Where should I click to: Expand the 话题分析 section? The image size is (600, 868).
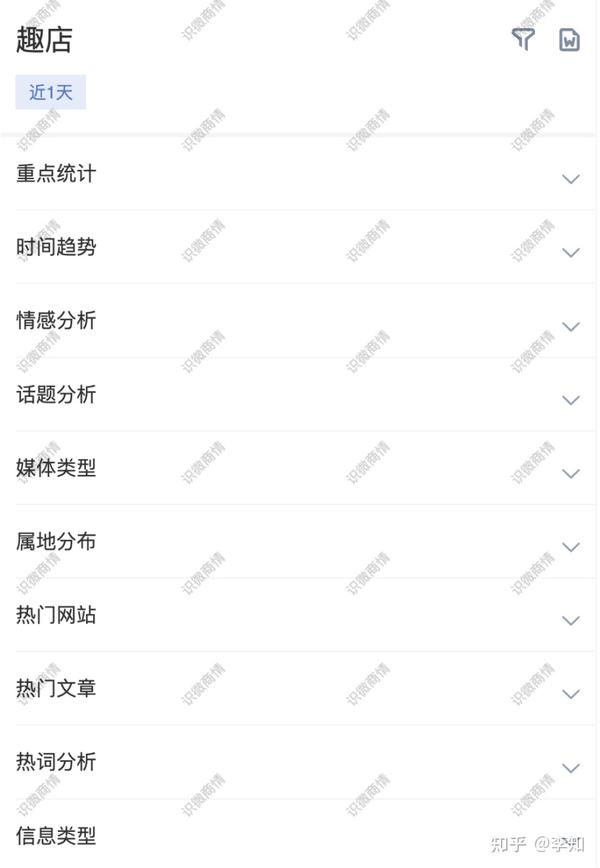click(x=570, y=400)
